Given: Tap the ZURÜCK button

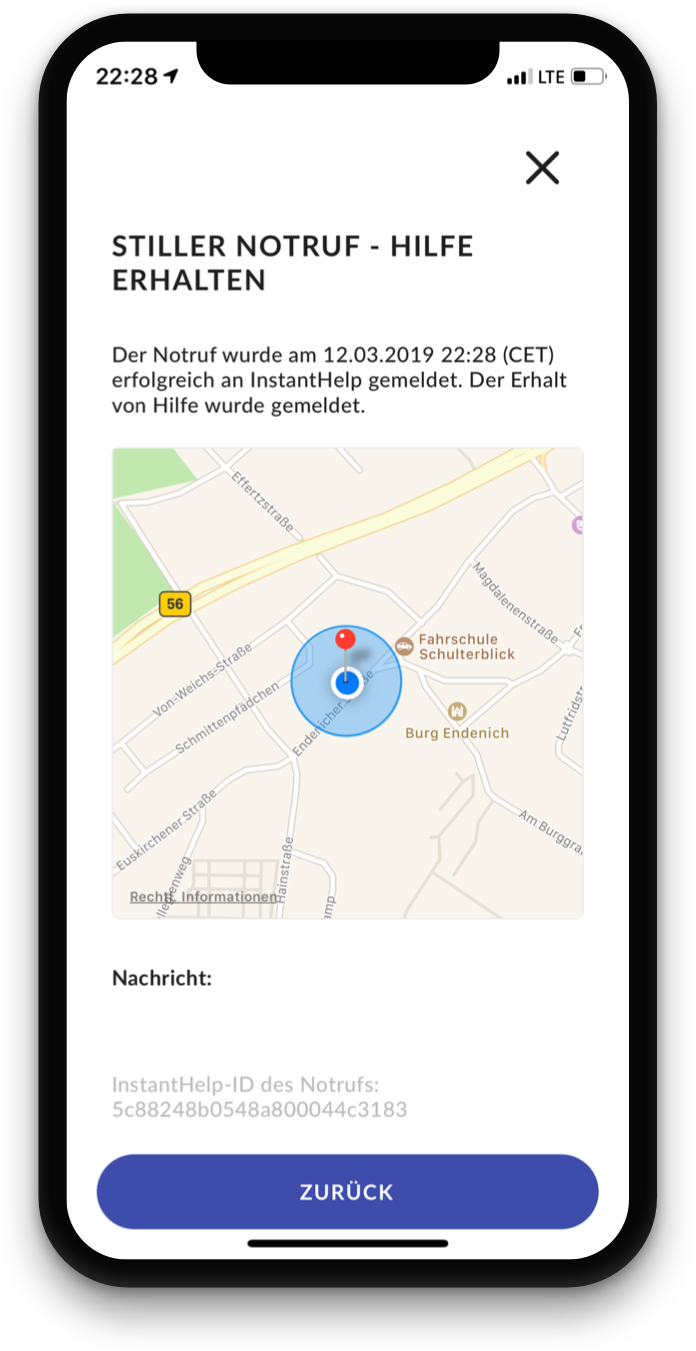Looking at the screenshot, I should tap(347, 1192).
